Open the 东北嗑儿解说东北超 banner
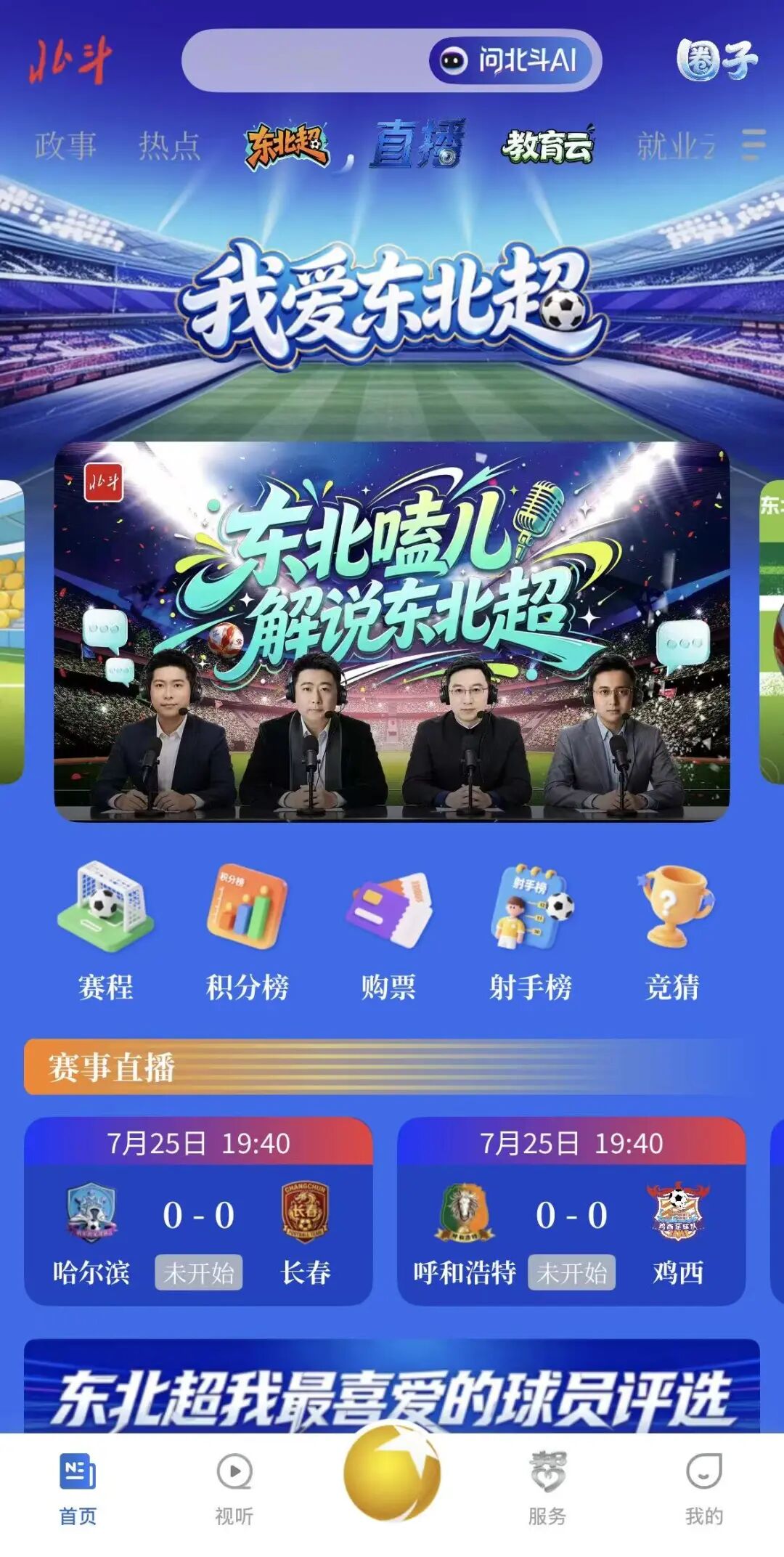Image resolution: width=784 pixels, height=1557 pixels. [x=392, y=631]
